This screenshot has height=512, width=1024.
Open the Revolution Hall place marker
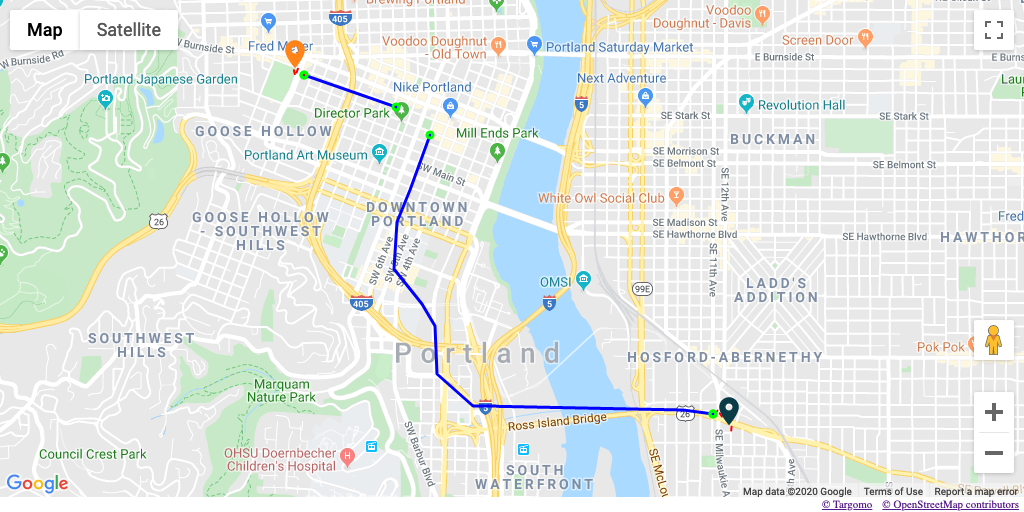(746, 104)
